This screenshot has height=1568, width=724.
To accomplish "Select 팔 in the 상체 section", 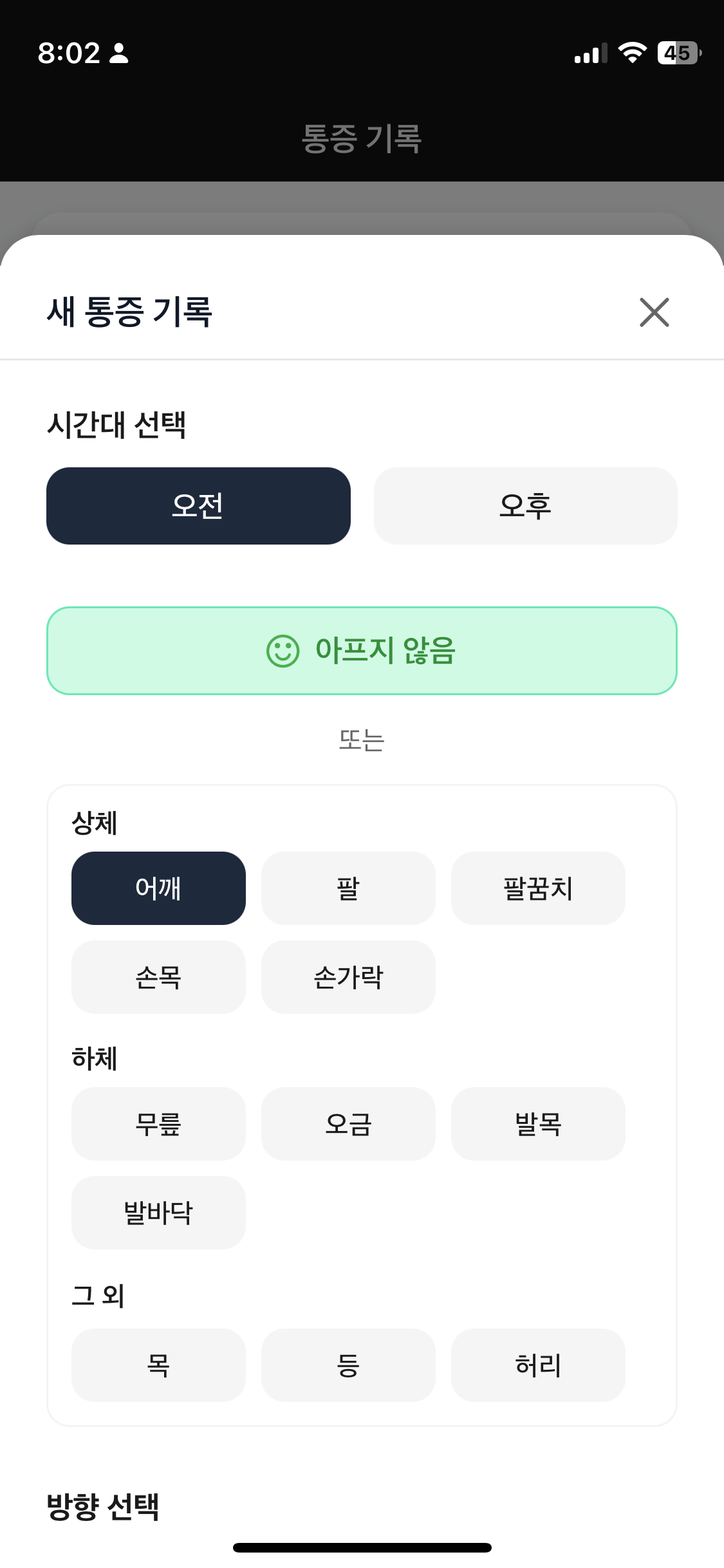I will 348,888.
